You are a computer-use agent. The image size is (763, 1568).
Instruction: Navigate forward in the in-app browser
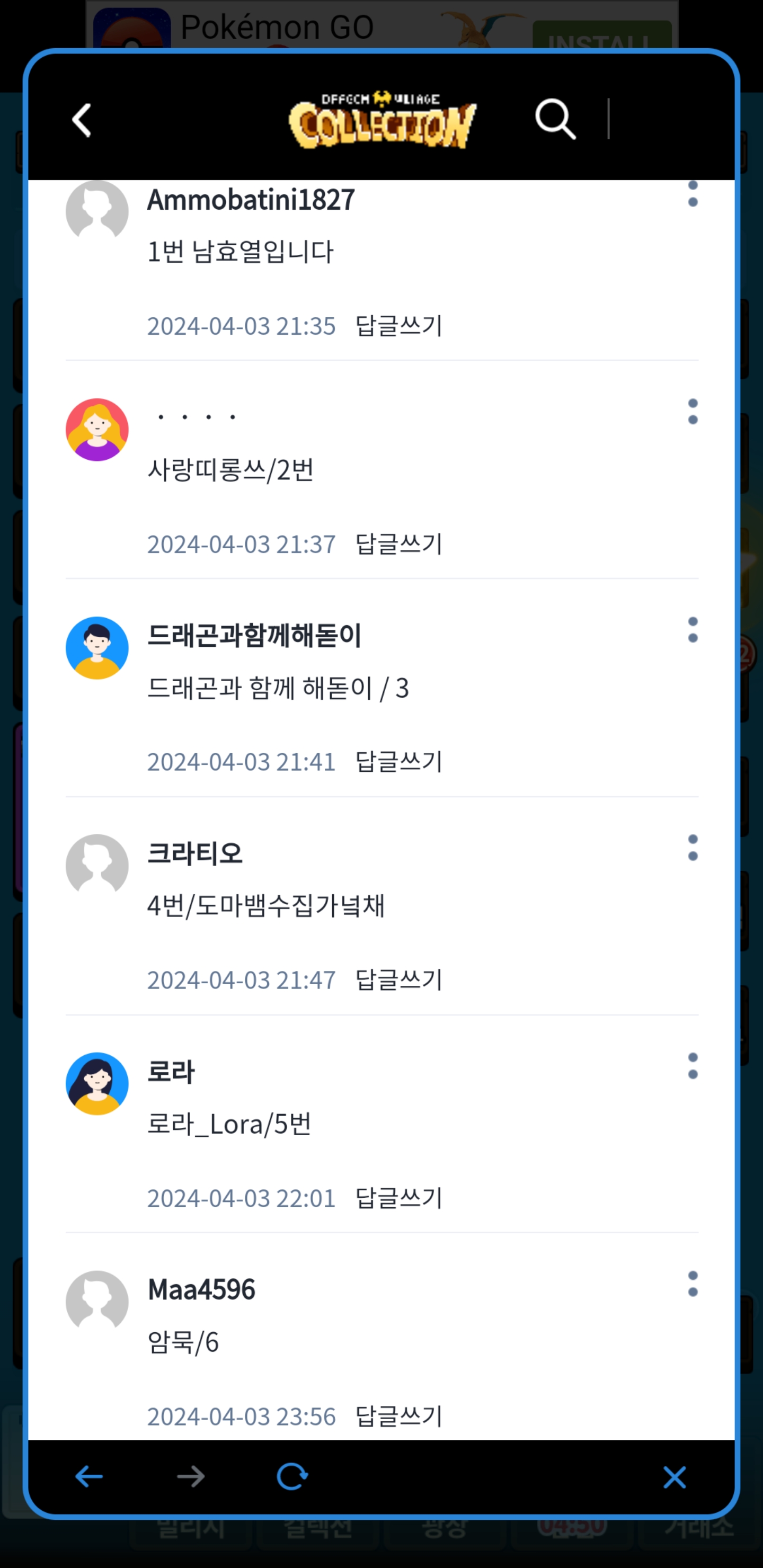(191, 1477)
